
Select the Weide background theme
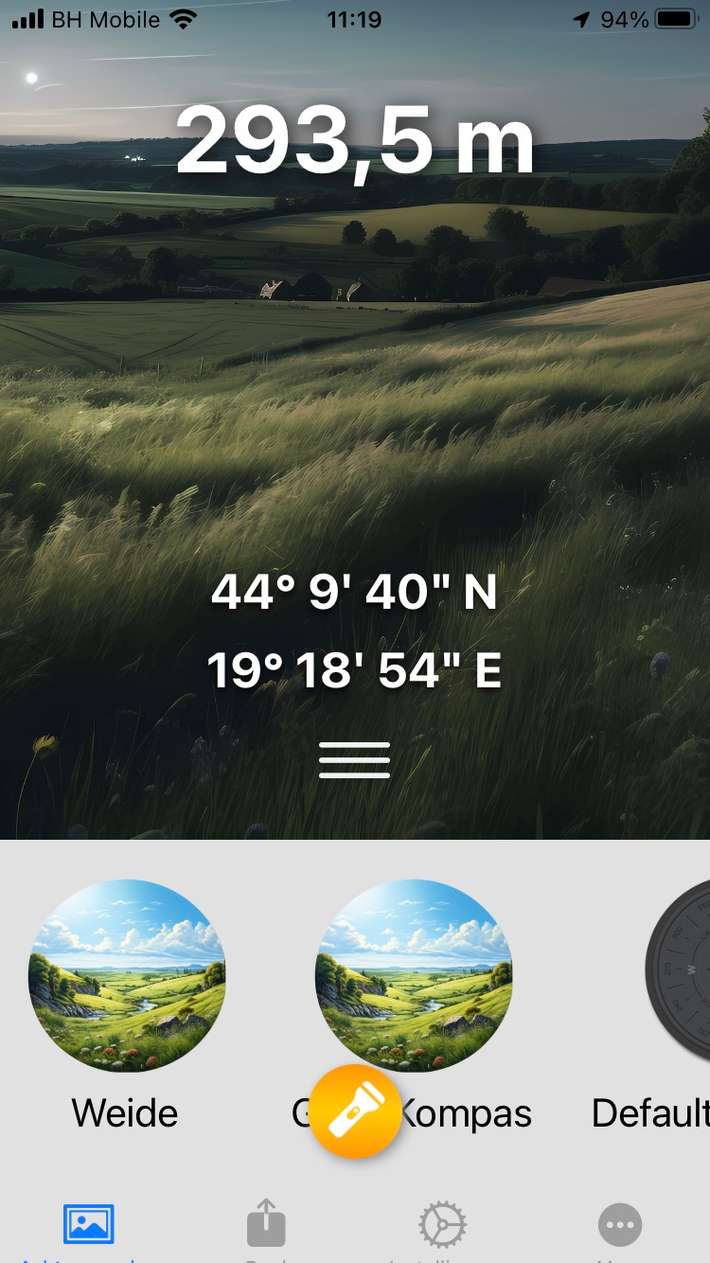click(127, 977)
